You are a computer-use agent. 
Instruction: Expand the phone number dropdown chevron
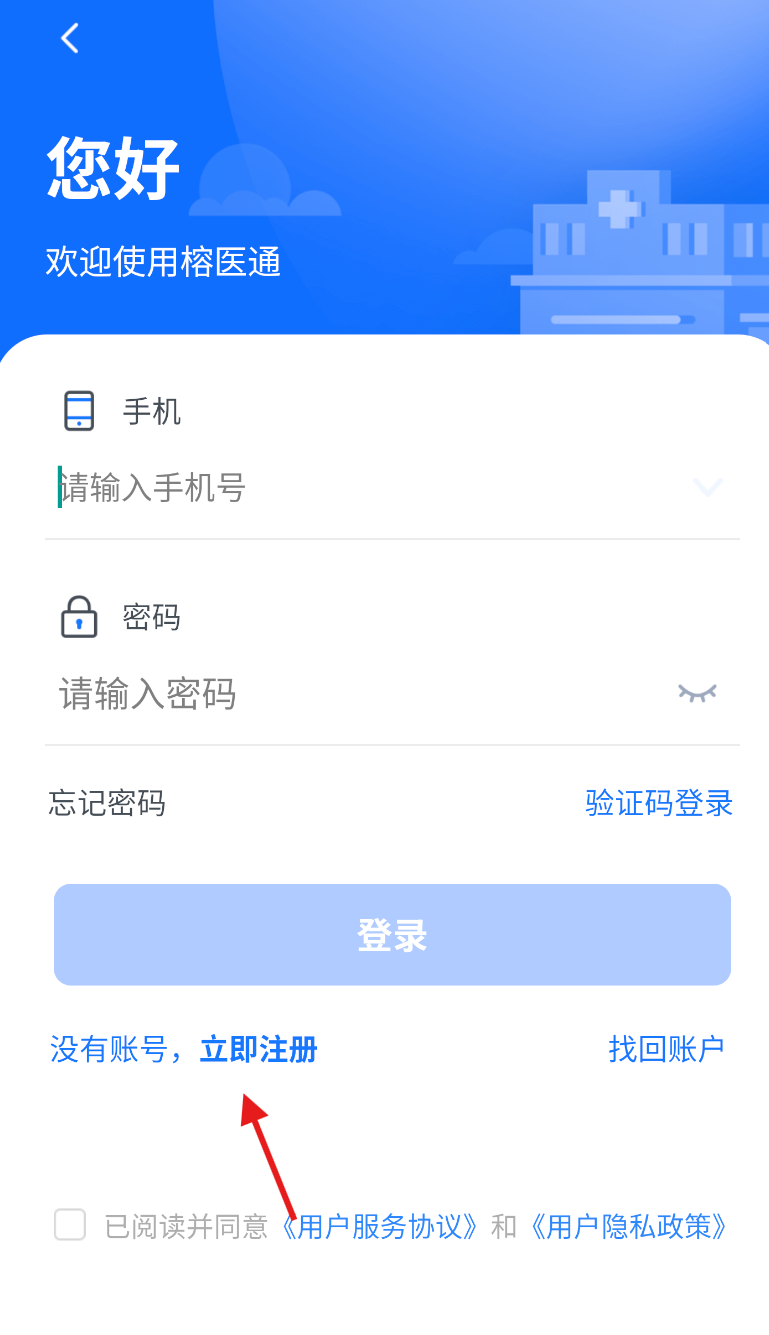tap(708, 487)
